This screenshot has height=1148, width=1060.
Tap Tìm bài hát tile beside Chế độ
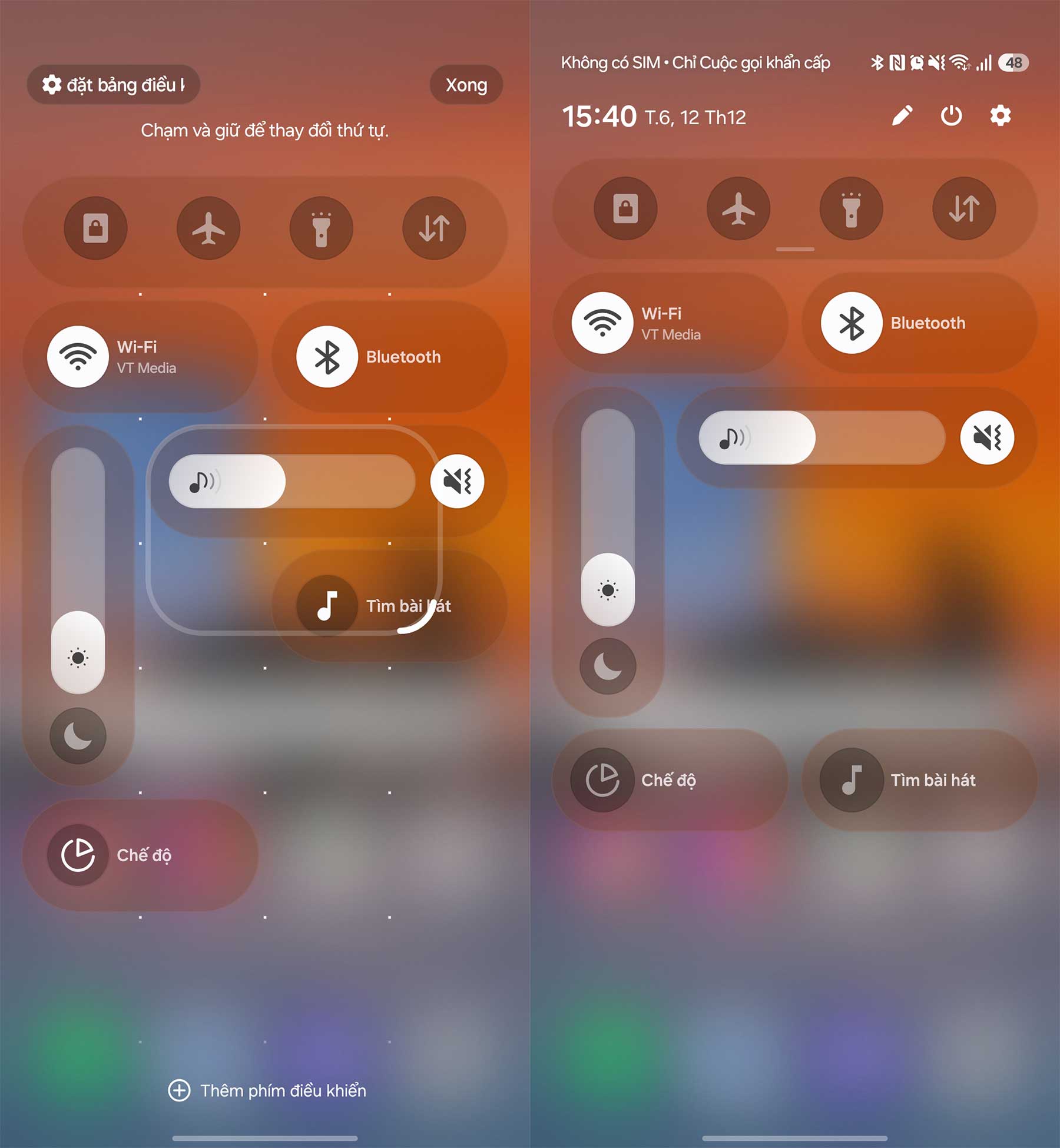pos(919,780)
